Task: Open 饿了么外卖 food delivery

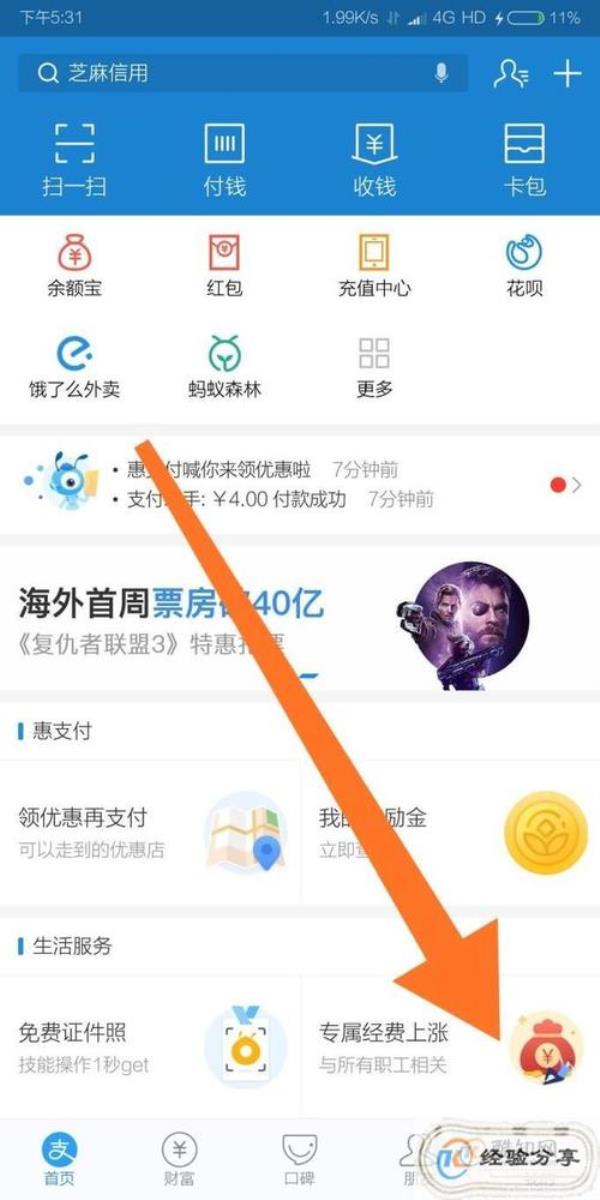Action: (74, 367)
